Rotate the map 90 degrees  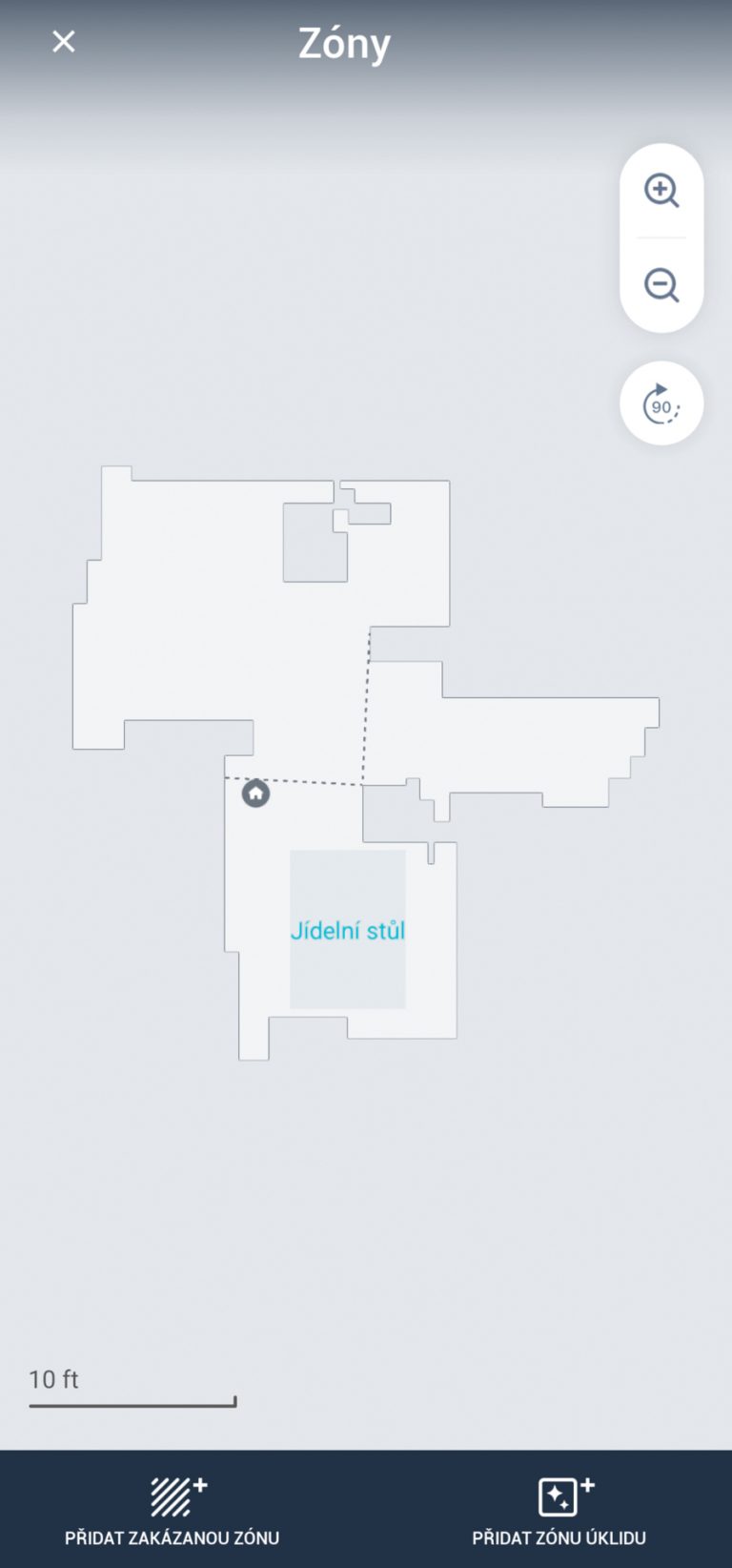pos(661,403)
